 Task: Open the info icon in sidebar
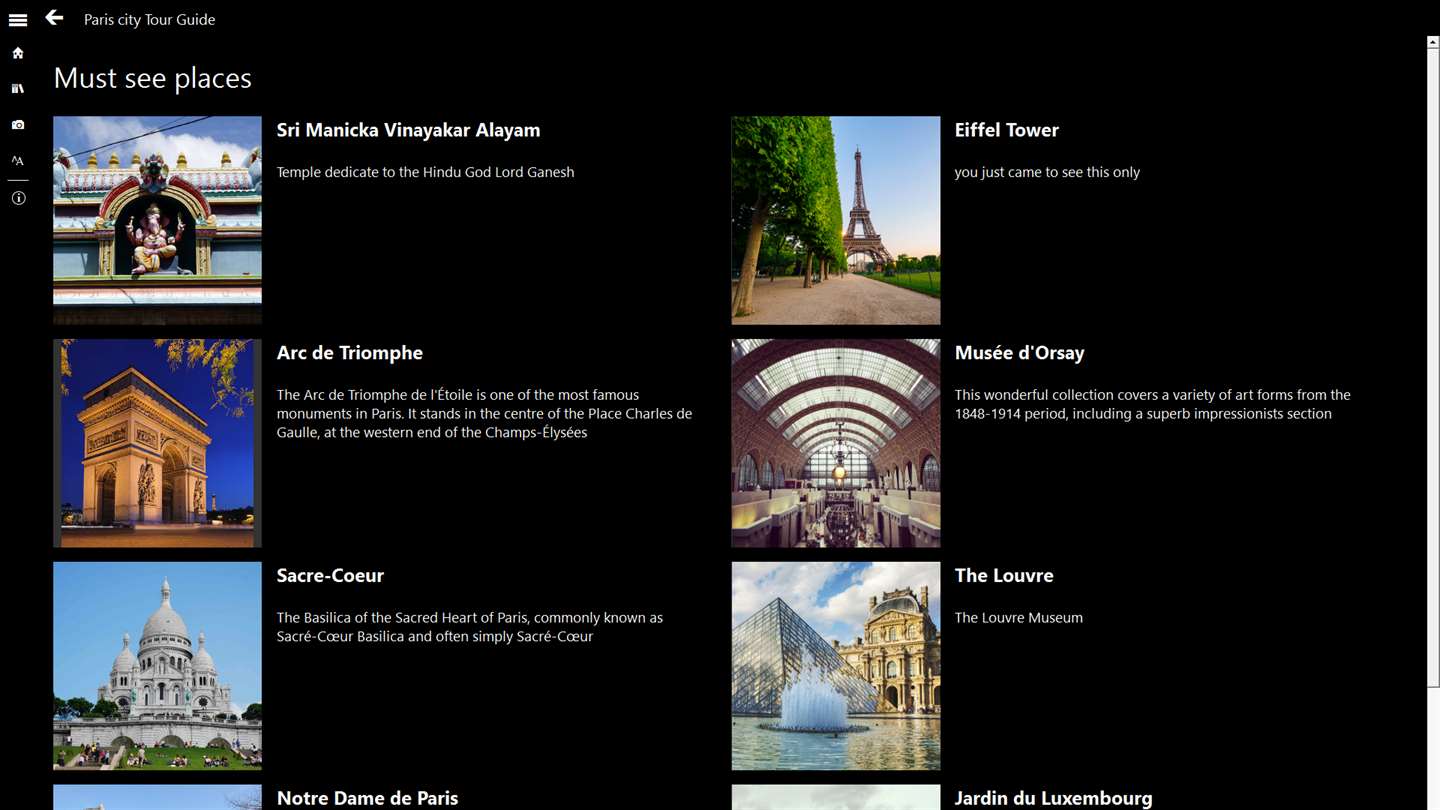[18, 198]
